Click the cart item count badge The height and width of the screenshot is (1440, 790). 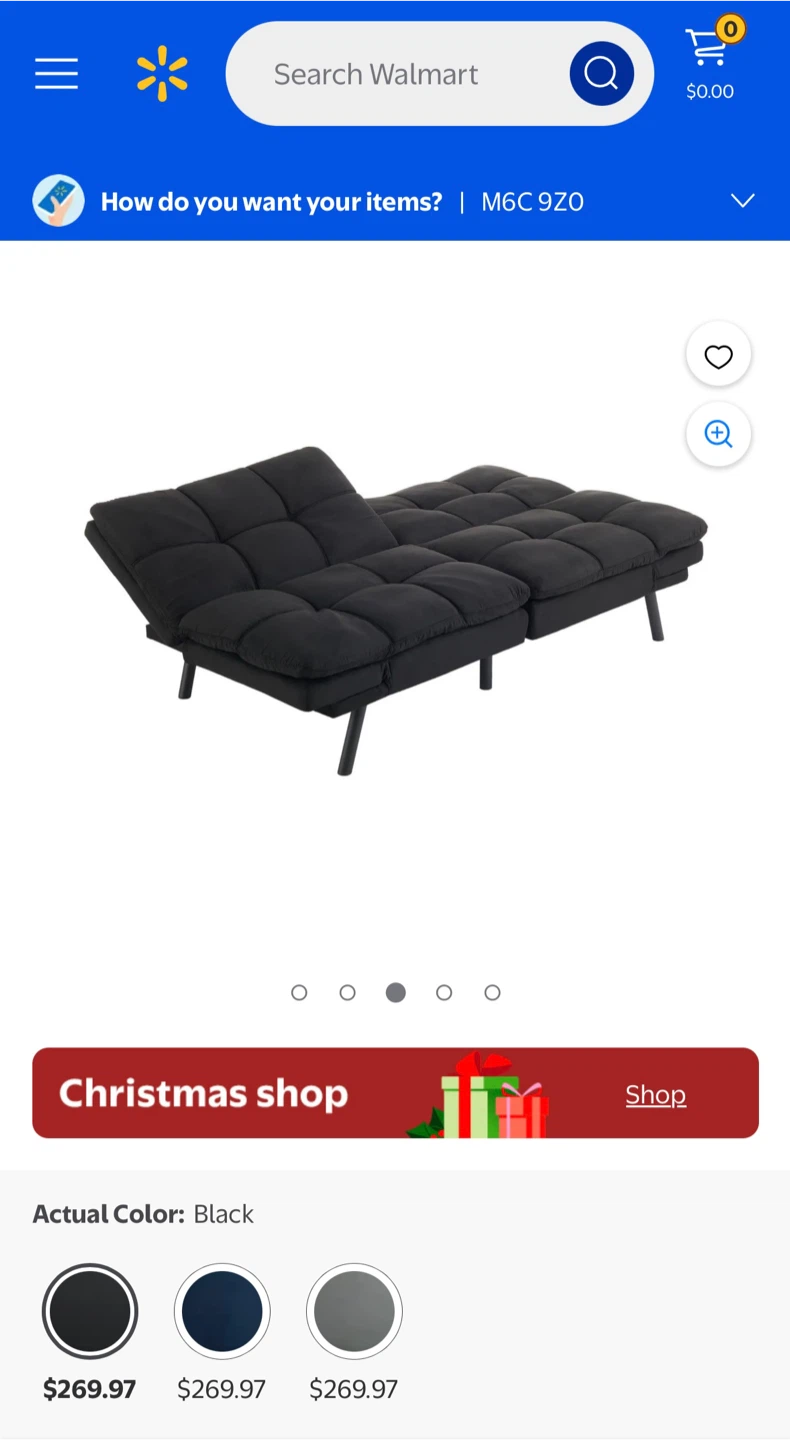click(x=730, y=29)
